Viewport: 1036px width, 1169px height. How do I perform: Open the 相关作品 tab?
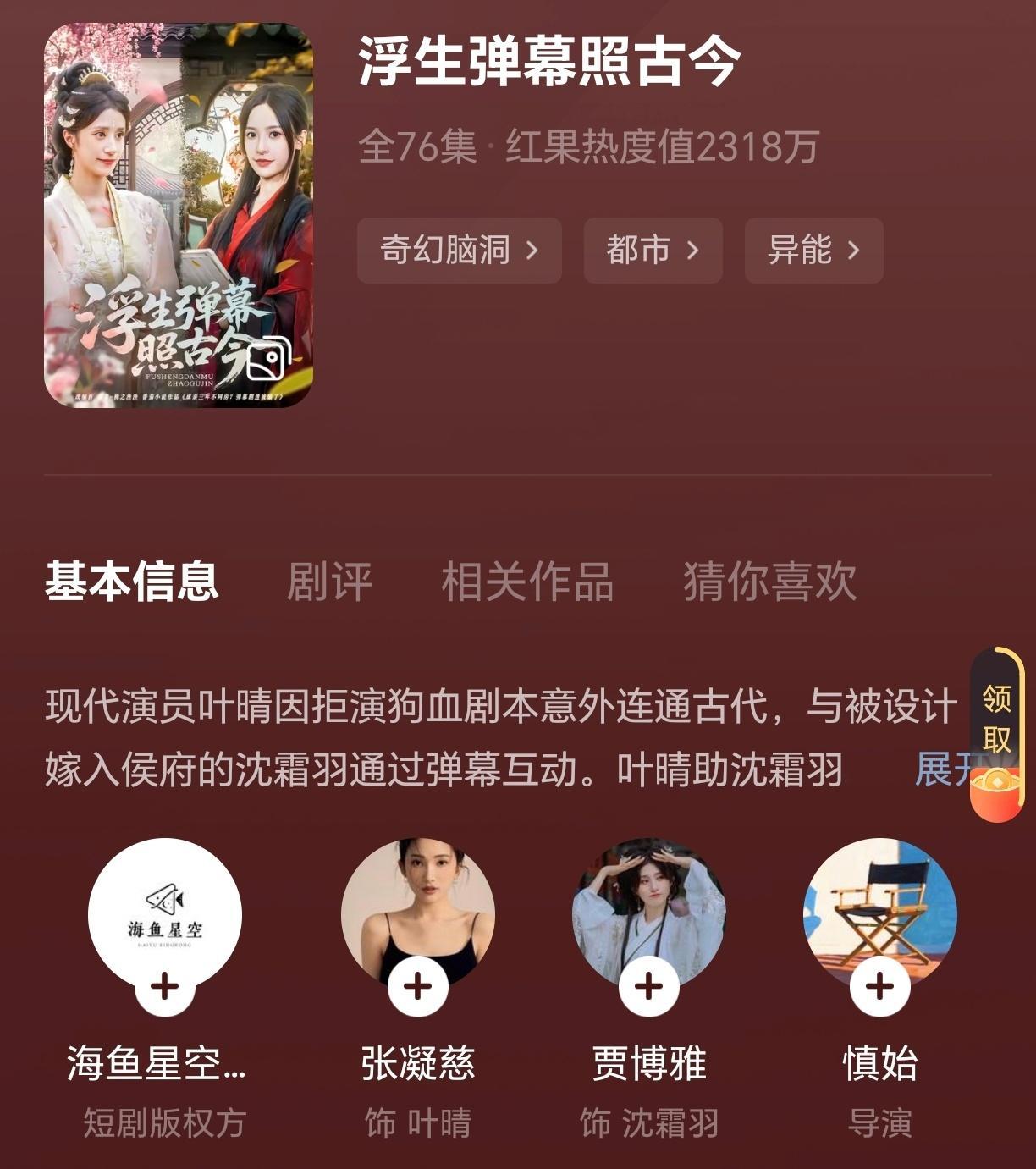tap(526, 582)
